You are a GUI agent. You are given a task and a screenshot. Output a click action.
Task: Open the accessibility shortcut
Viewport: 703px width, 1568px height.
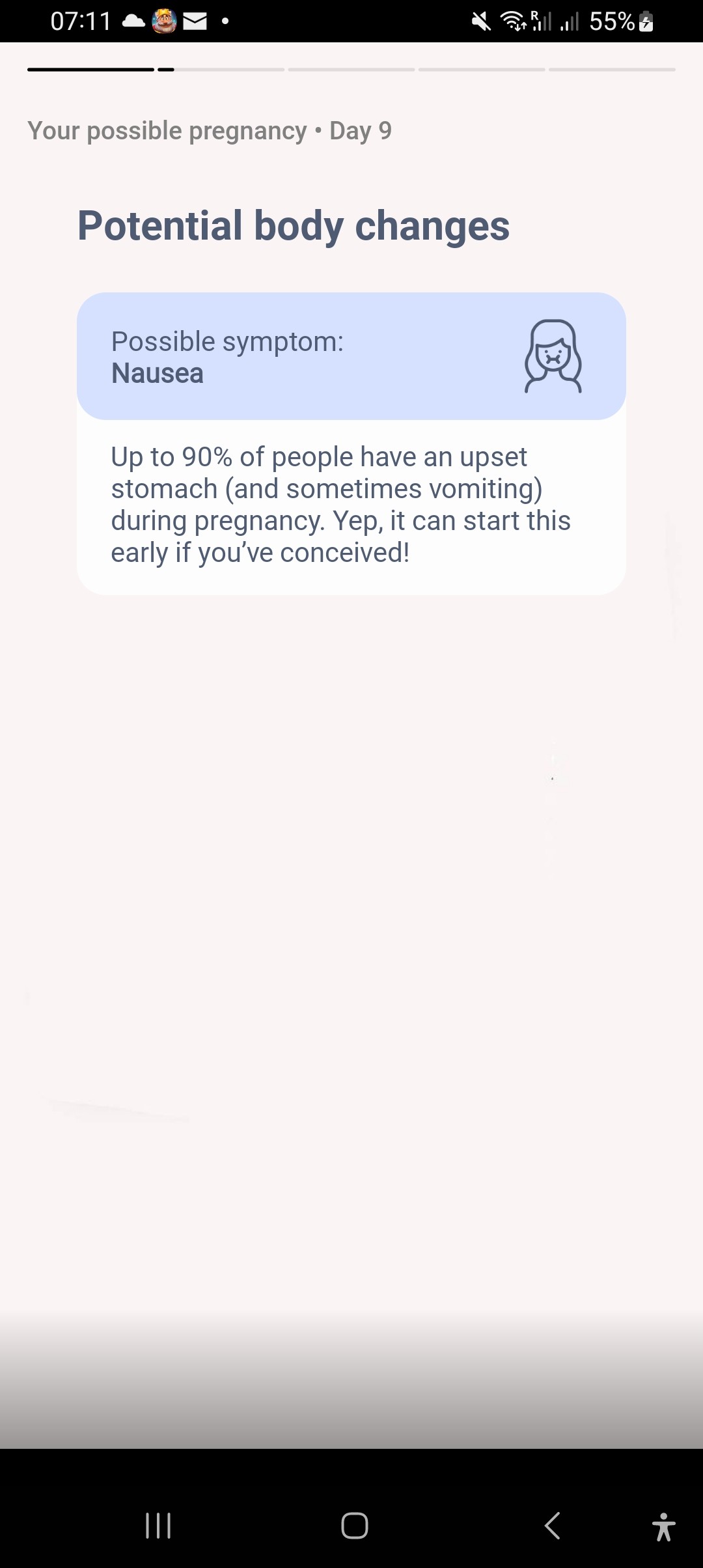663,1526
